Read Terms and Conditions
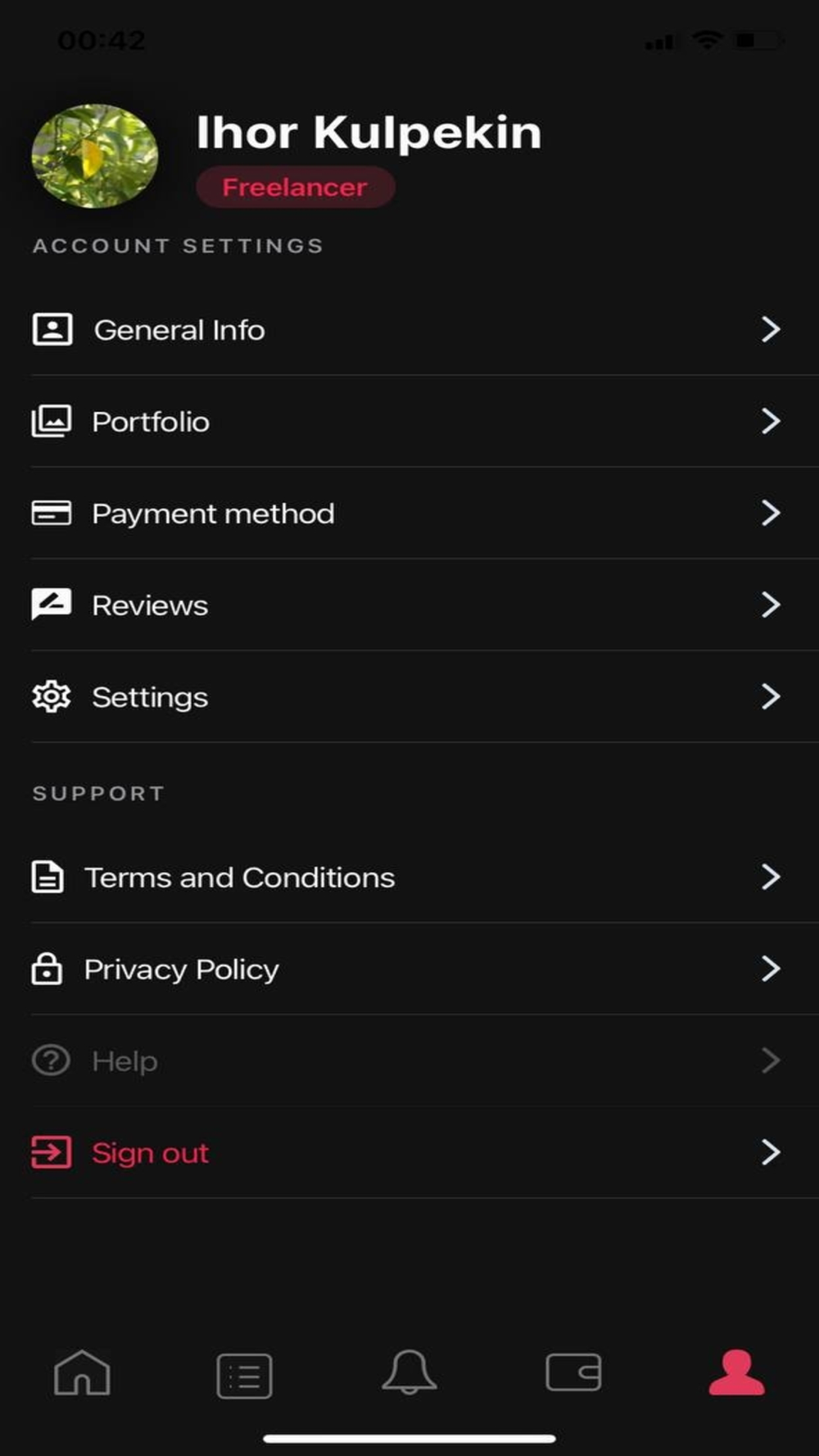 (x=409, y=877)
